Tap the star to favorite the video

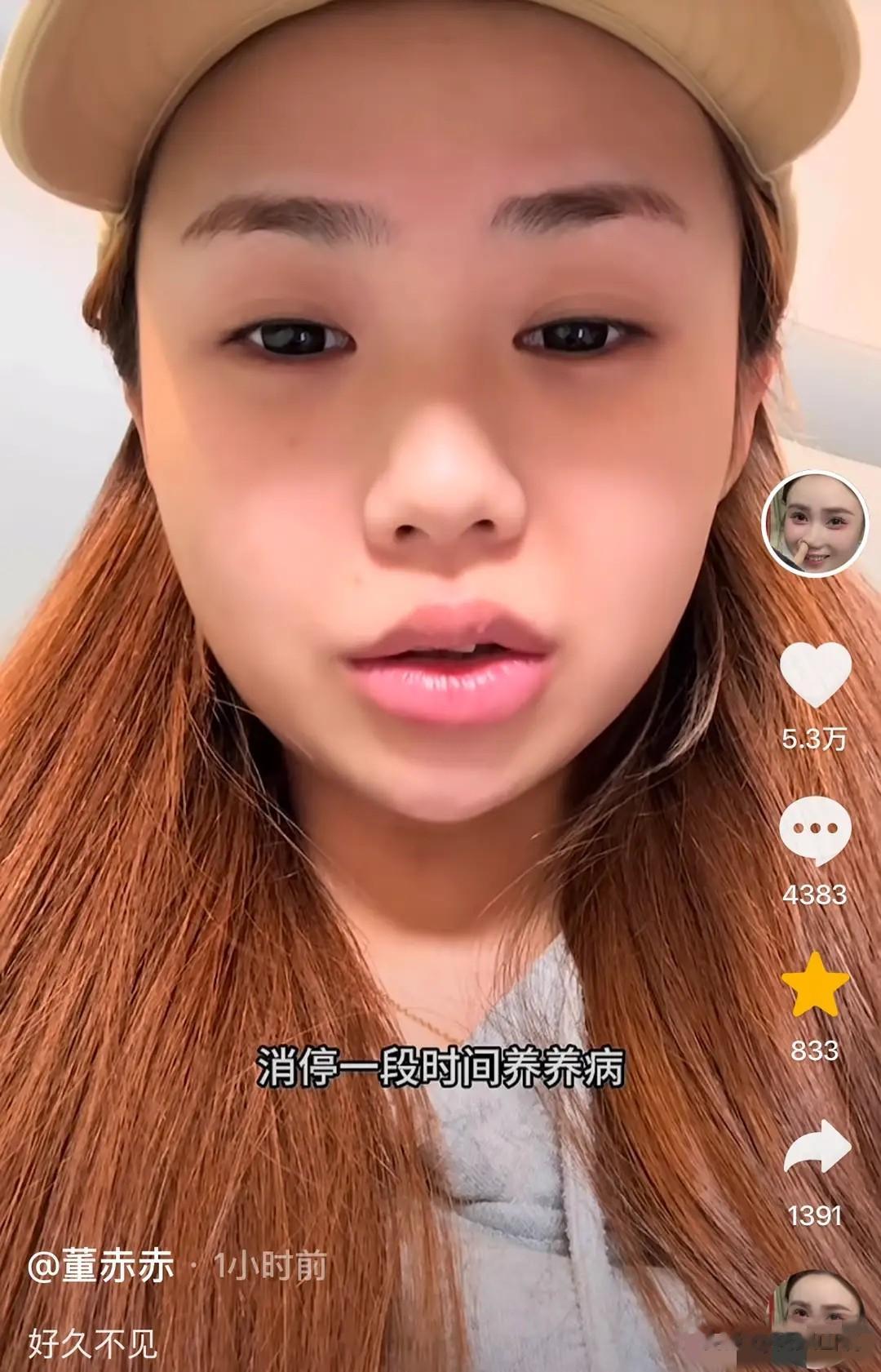click(x=815, y=984)
